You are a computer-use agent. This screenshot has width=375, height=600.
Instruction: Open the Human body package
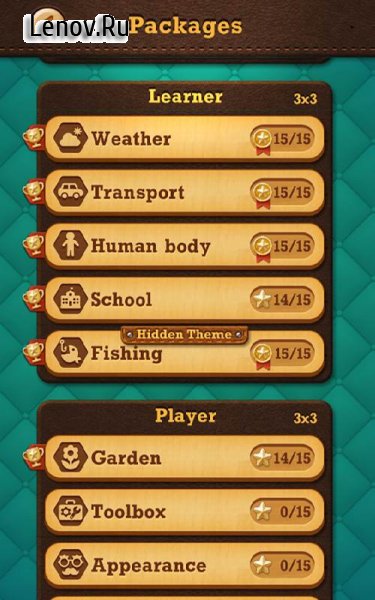[184, 246]
